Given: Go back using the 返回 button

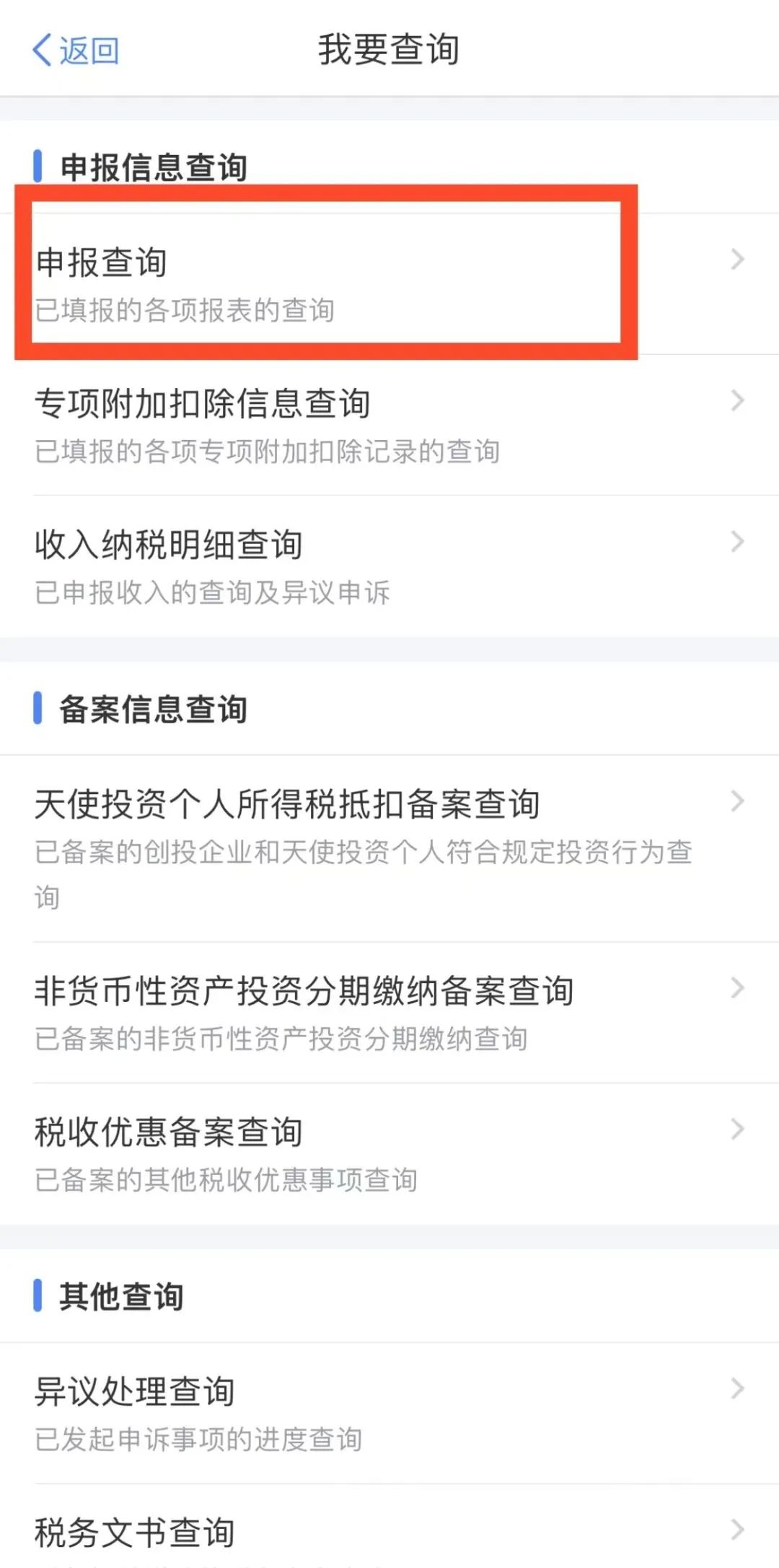Looking at the screenshot, I should (x=76, y=50).
